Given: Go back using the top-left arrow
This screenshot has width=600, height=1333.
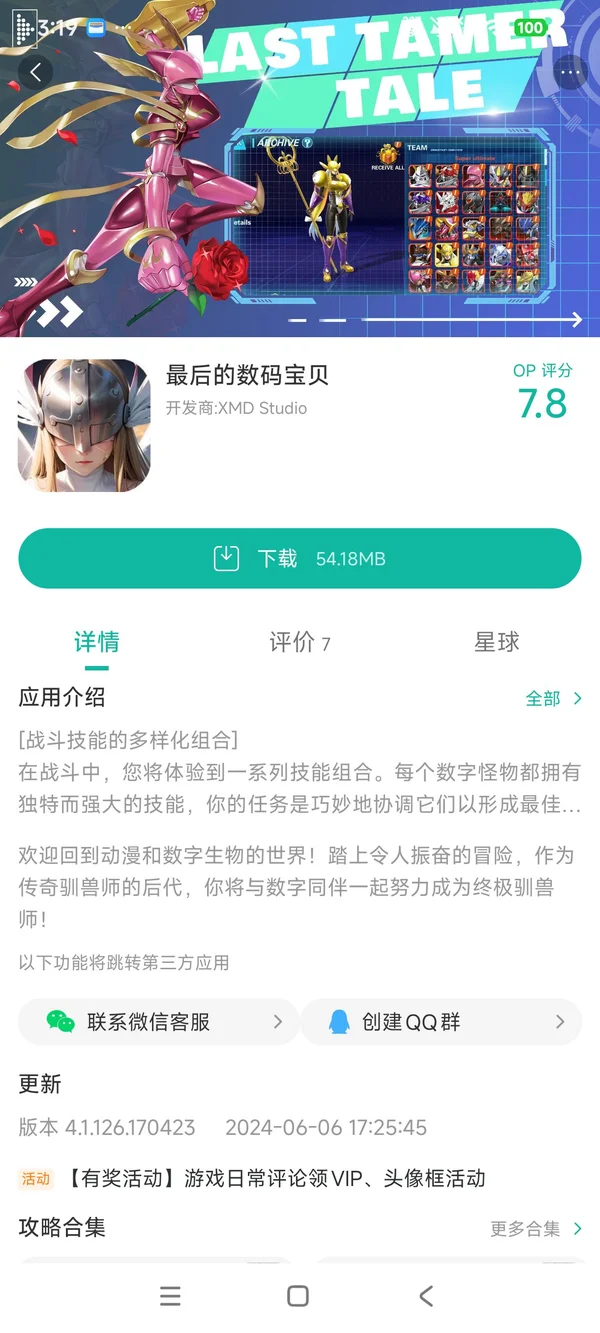Looking at the screenshot, I should pyautogui.click(x=37, y=72).
